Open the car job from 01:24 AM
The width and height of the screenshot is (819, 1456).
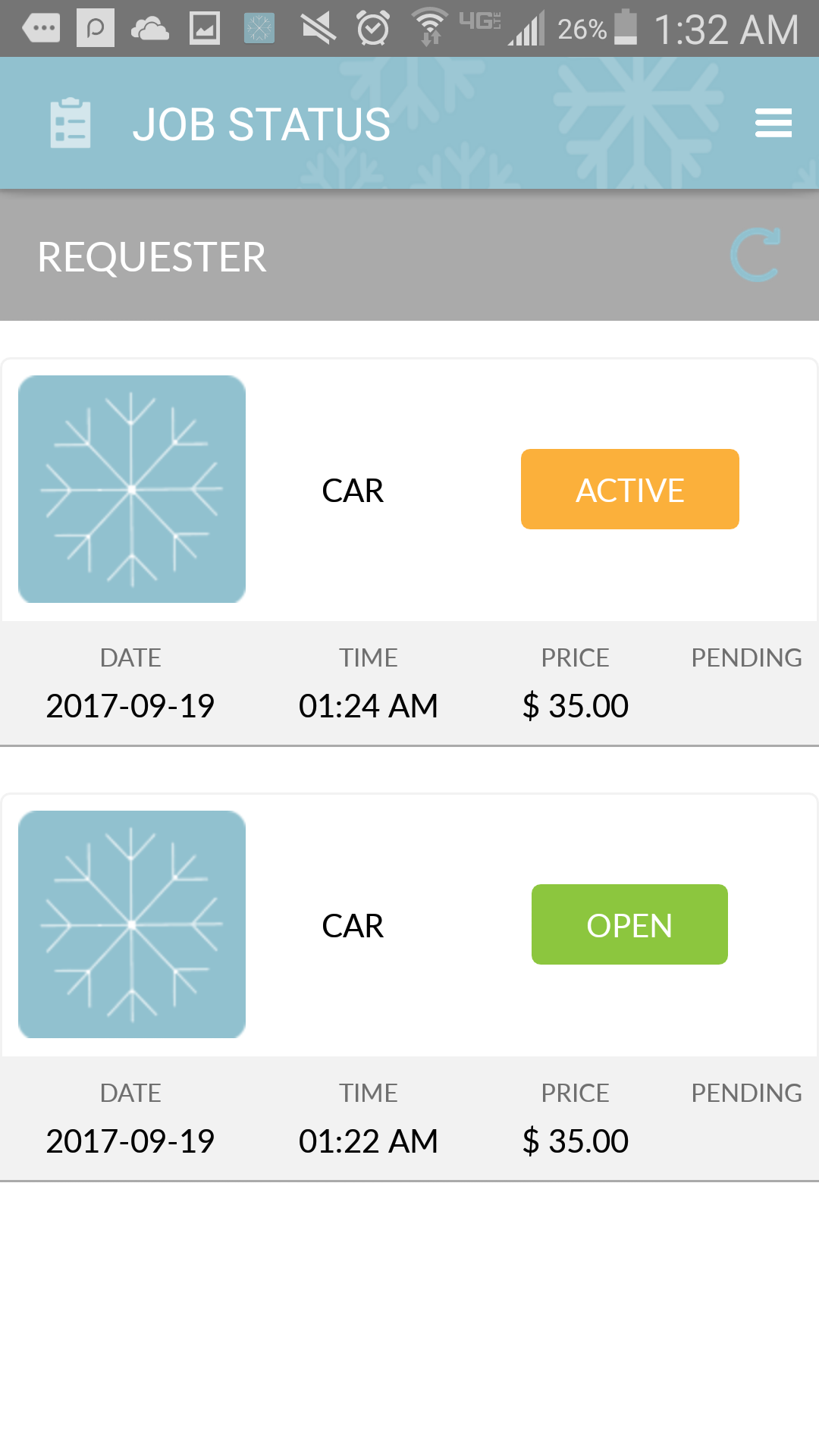coord(353,491)
